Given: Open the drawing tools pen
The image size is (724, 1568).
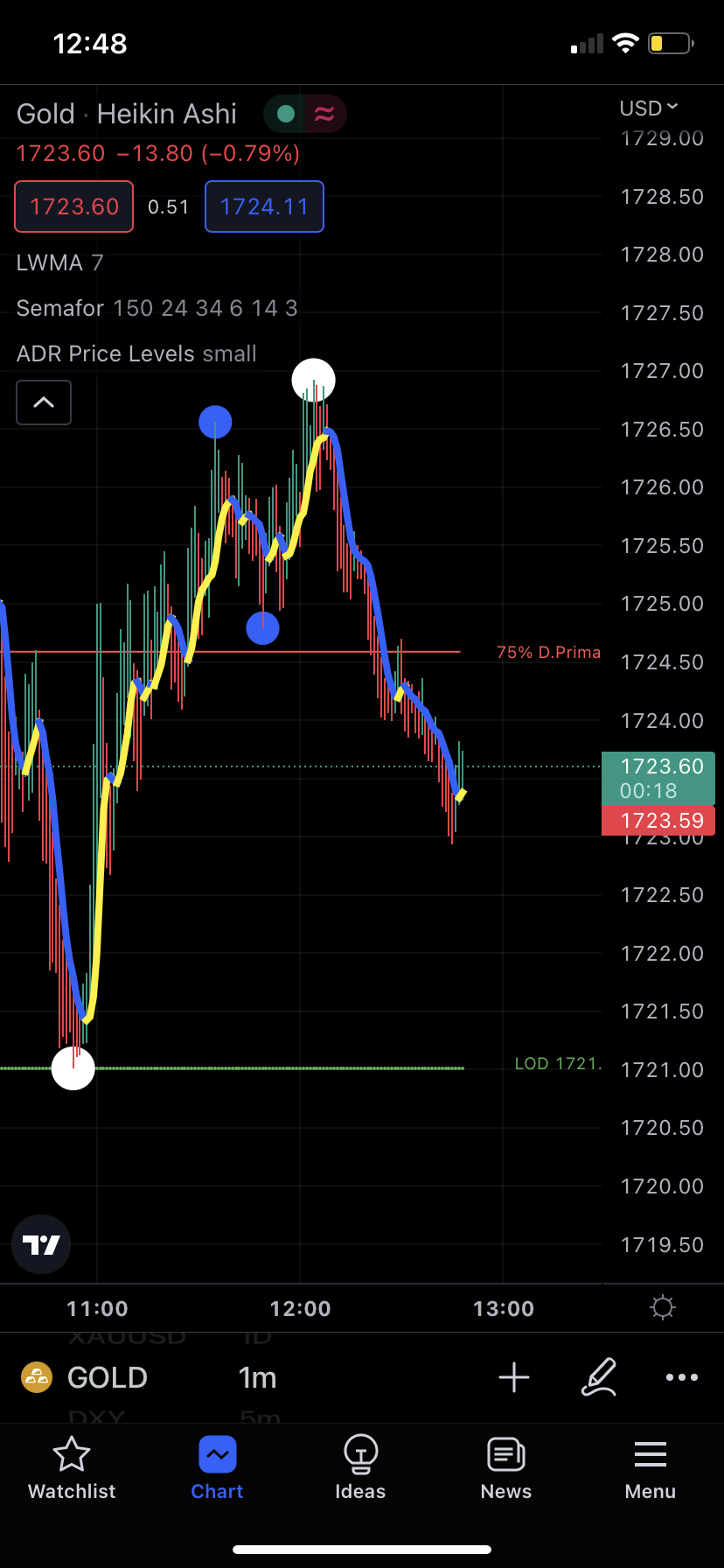Looking at the screenshot, I should (599, 1377).
